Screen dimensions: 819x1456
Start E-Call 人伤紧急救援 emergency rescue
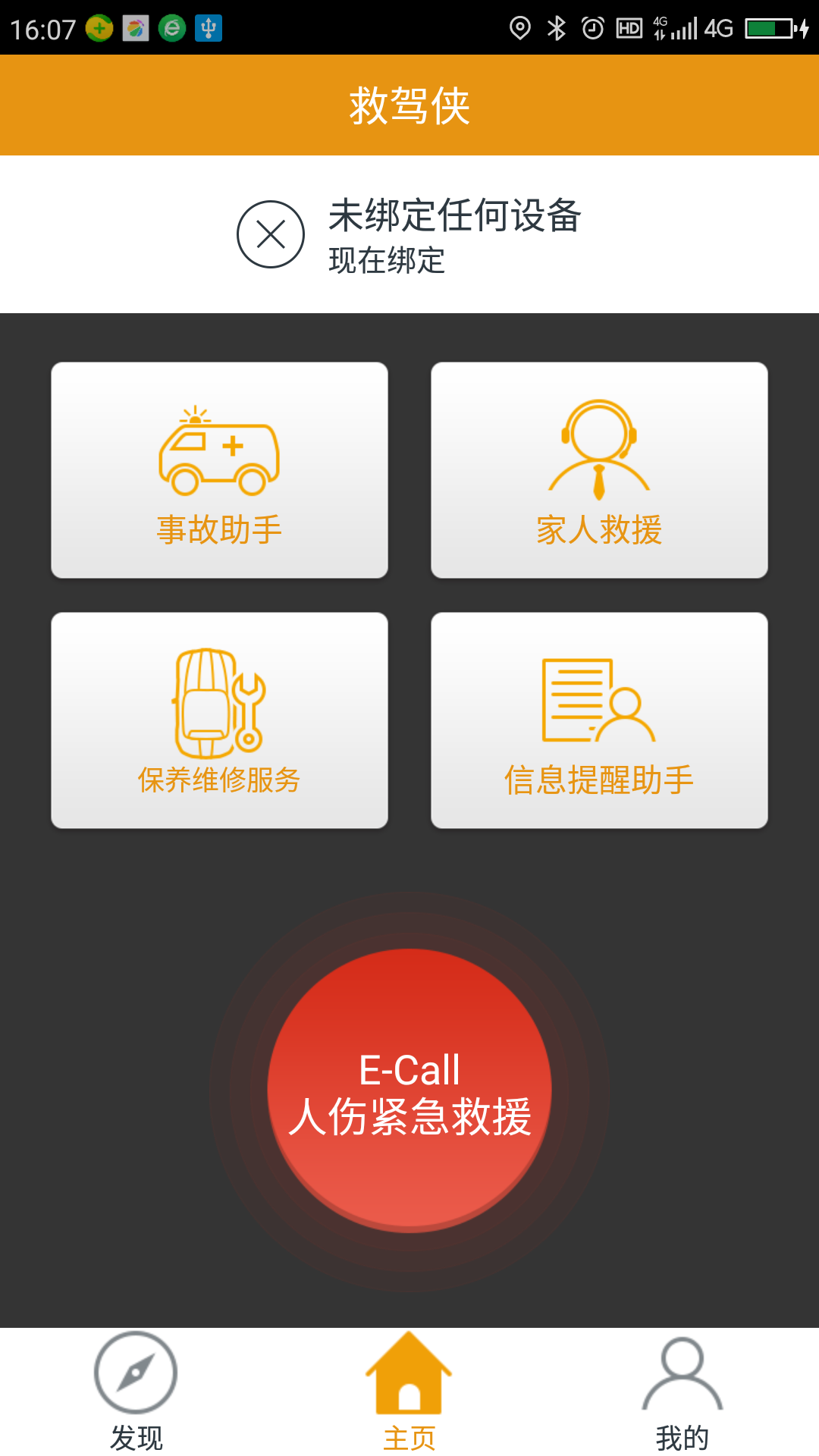[x=409, y=1090]
